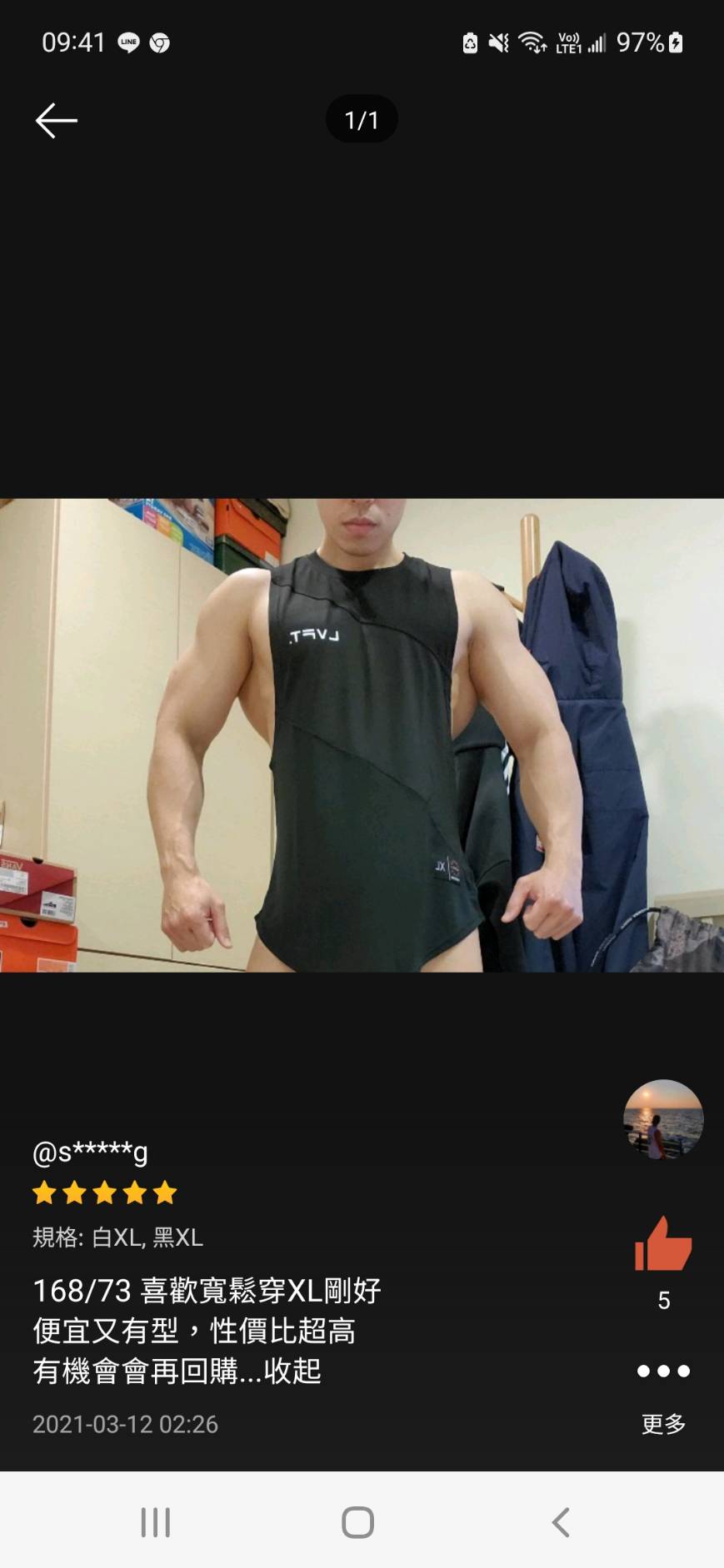
Task: Open the review photo of the tank top
Action: (362, 734)
